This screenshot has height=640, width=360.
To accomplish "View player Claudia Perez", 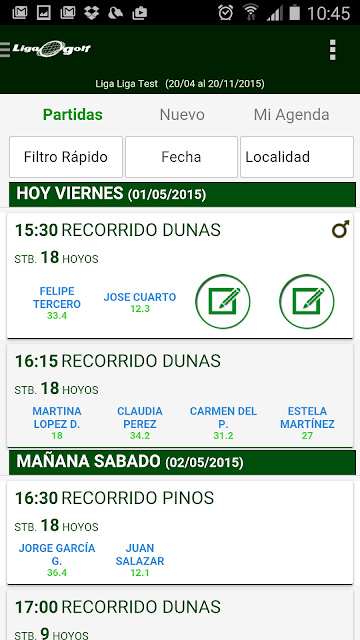I will pos(140,423).
